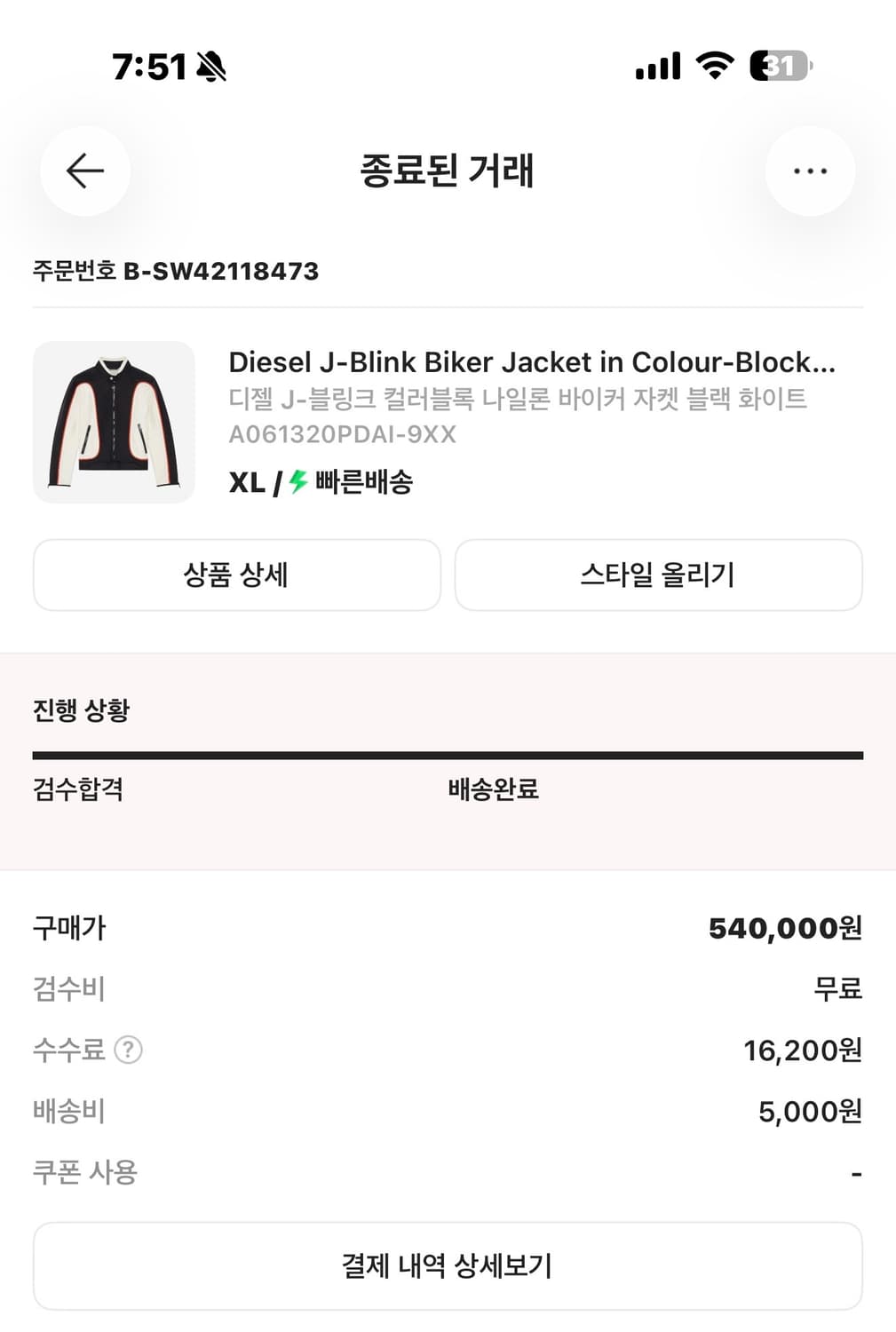Open the Diesel J-Blink Biker Jacket title
Image resolution: width=896 pixels, height=1332 pixels.
535,362
